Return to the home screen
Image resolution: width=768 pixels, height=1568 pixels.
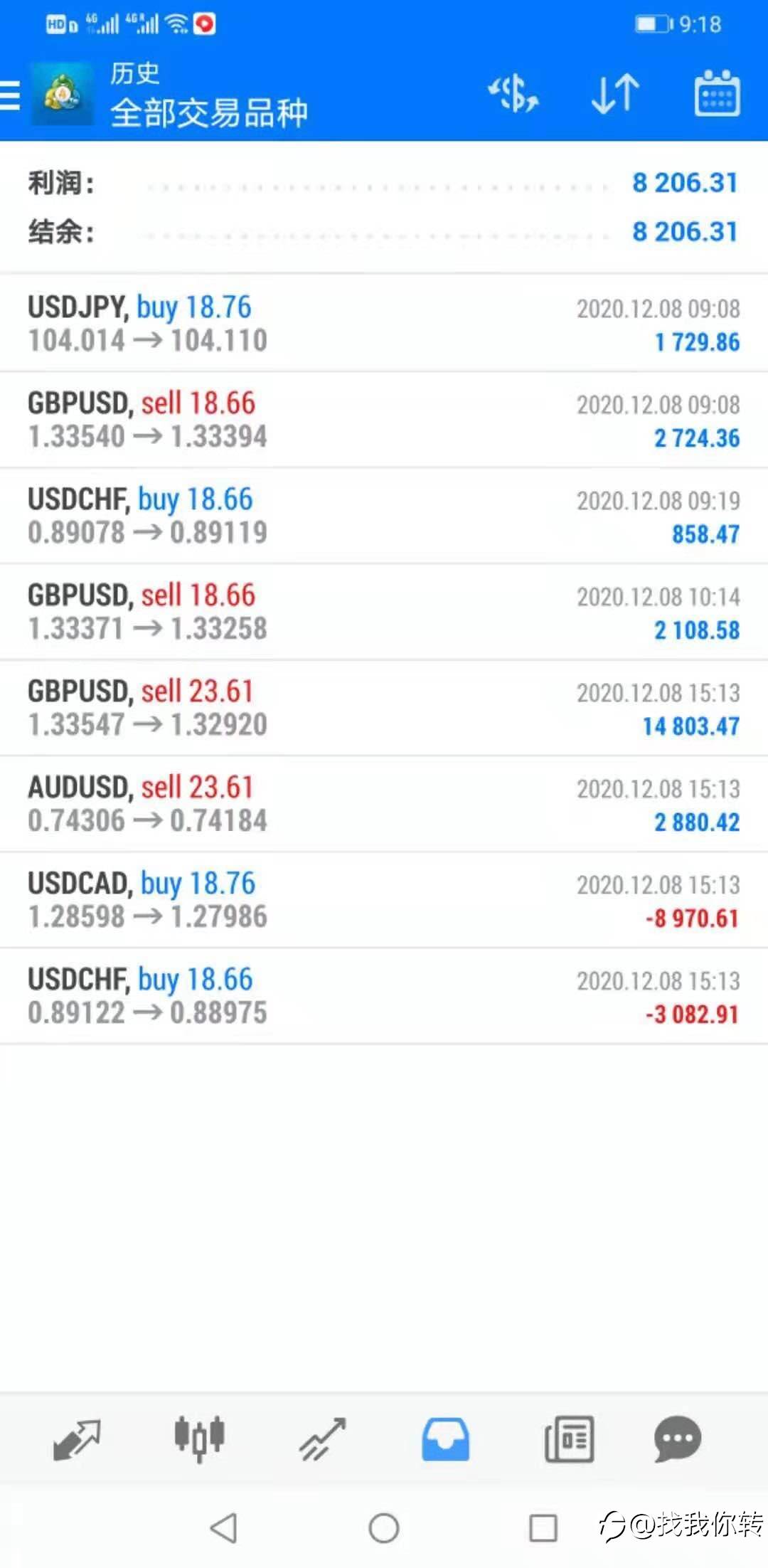[x=384, y=1527]
